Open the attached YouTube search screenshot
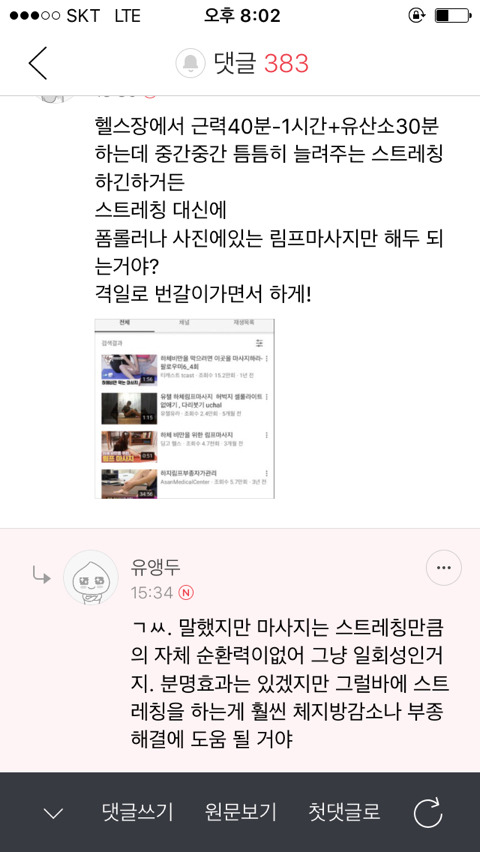 pos(184,409)
